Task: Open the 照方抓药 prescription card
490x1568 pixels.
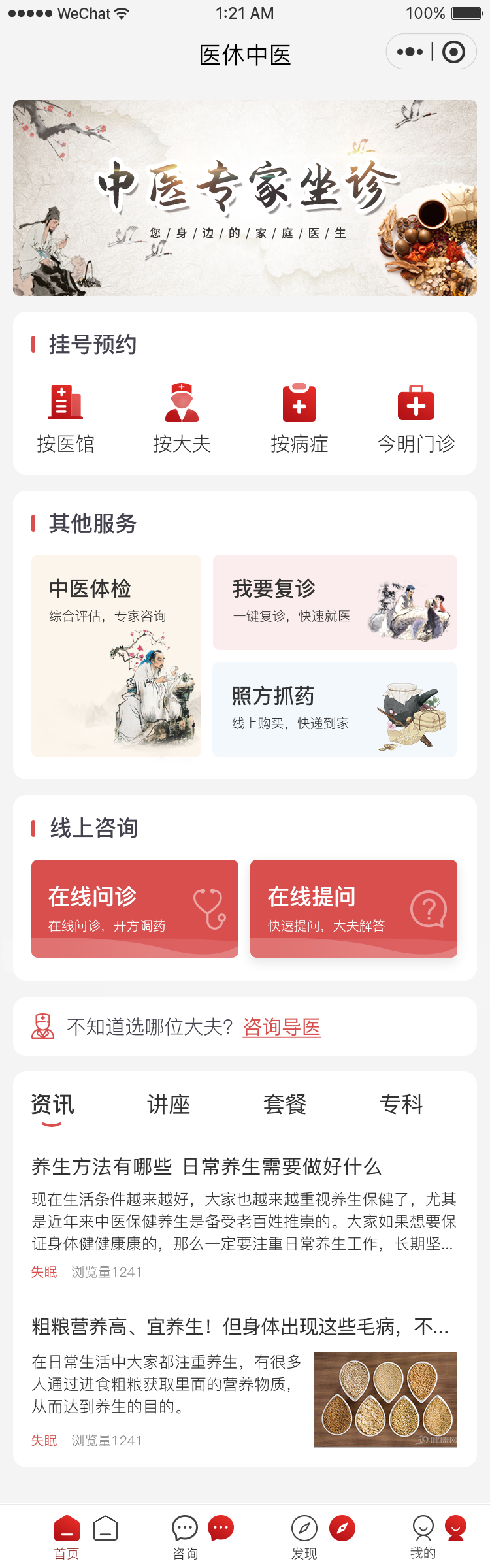Action: tap(335, 709)
